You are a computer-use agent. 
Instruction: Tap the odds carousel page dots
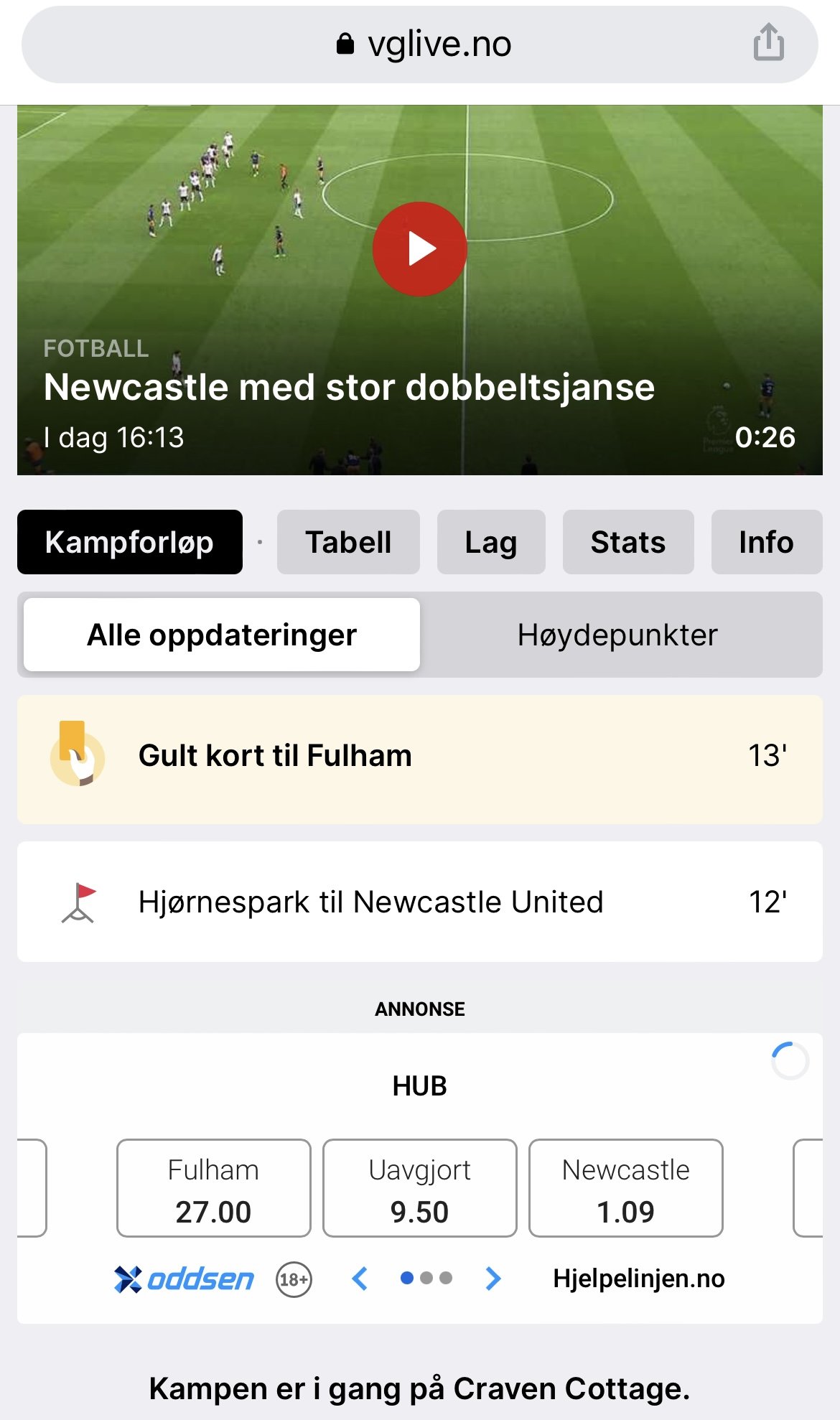point(426,1278)
